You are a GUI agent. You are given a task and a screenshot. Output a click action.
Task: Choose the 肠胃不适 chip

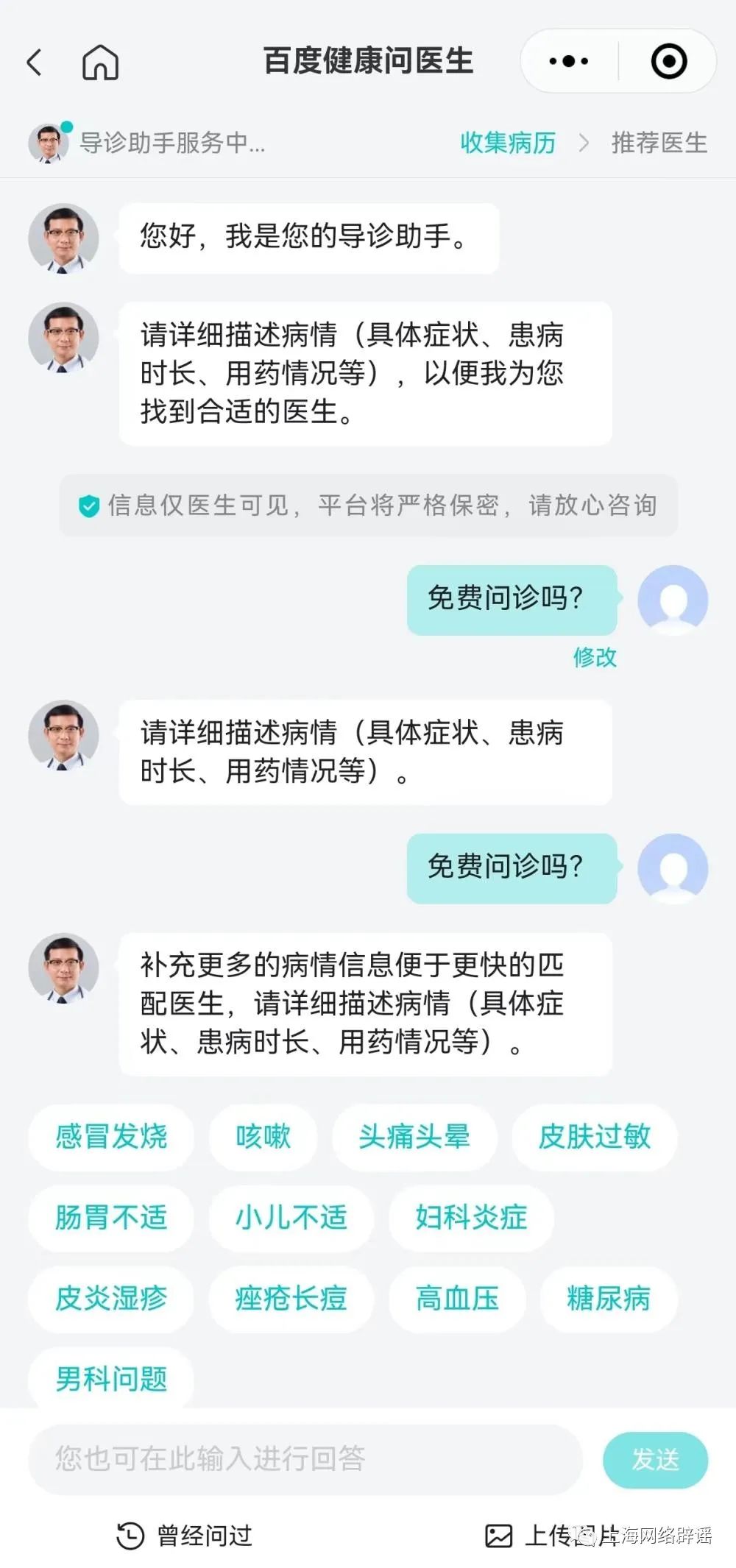[111, 1218]
